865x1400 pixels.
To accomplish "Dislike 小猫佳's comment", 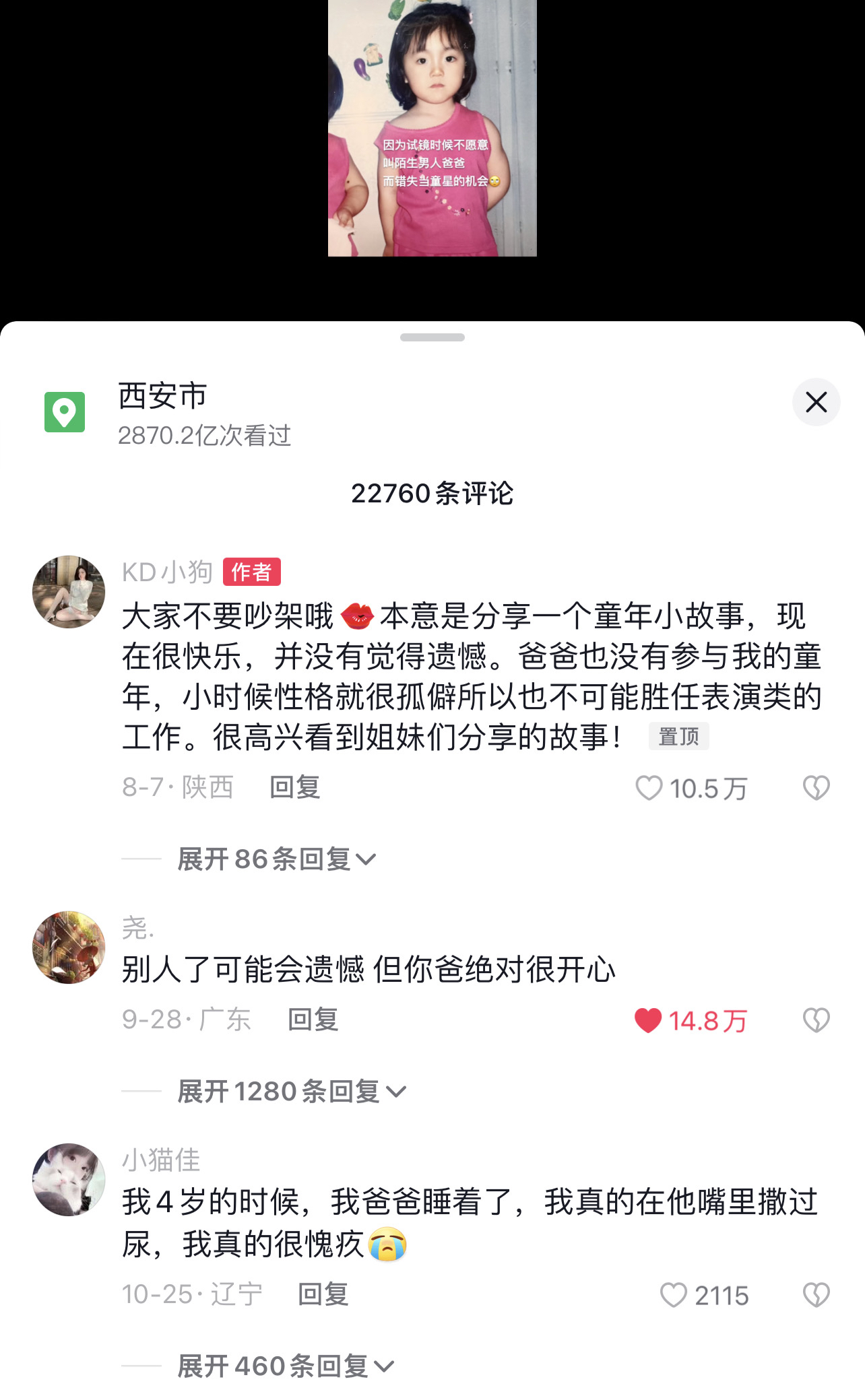I will pyautogui.click(x=816, y=1295).
